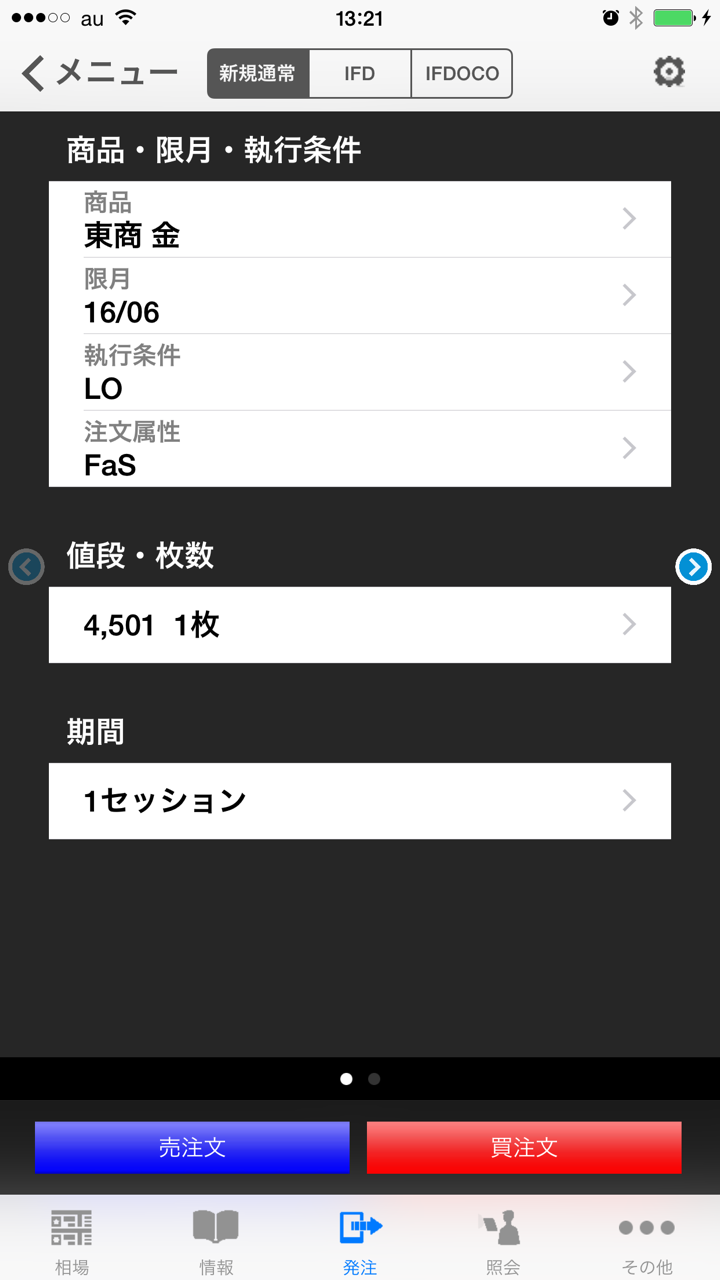
Task: Select the 新規通常 order type
Action: pos(258,74)
